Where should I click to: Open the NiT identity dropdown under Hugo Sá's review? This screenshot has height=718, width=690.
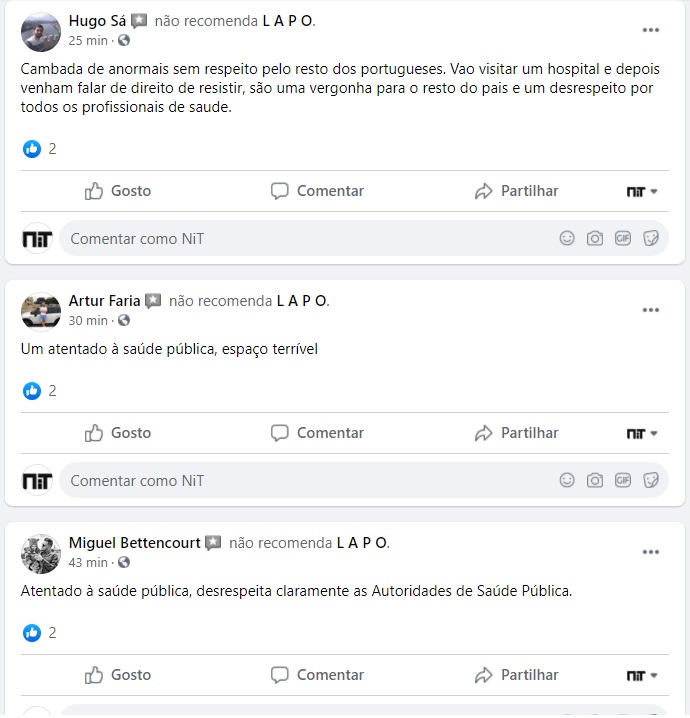(642, 191)
